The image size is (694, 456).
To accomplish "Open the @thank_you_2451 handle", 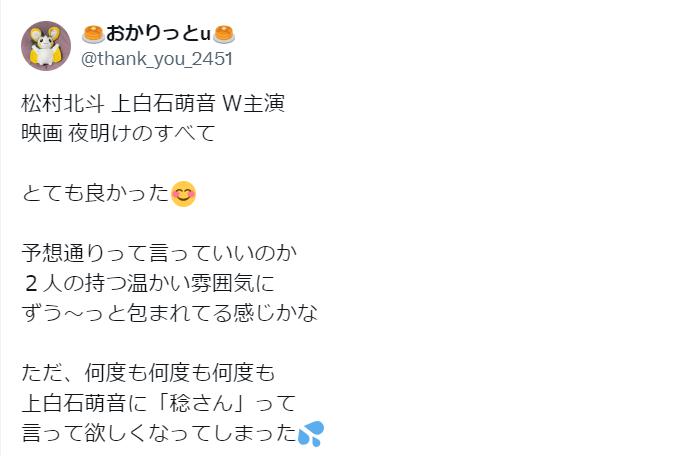I will click(156, 58).
